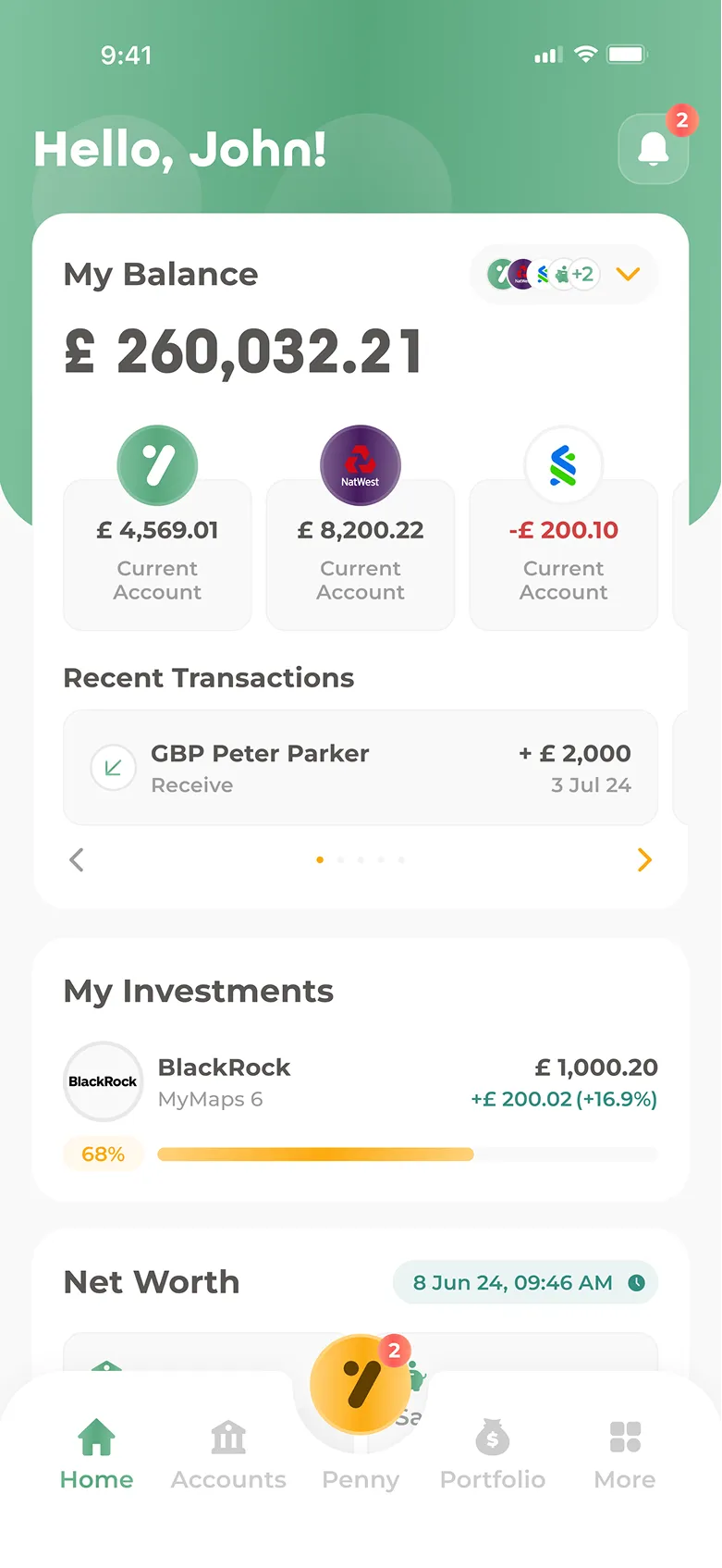Open the -£ 200.10 current account card
Screen dimensions: 722x1568
(563, 553)
